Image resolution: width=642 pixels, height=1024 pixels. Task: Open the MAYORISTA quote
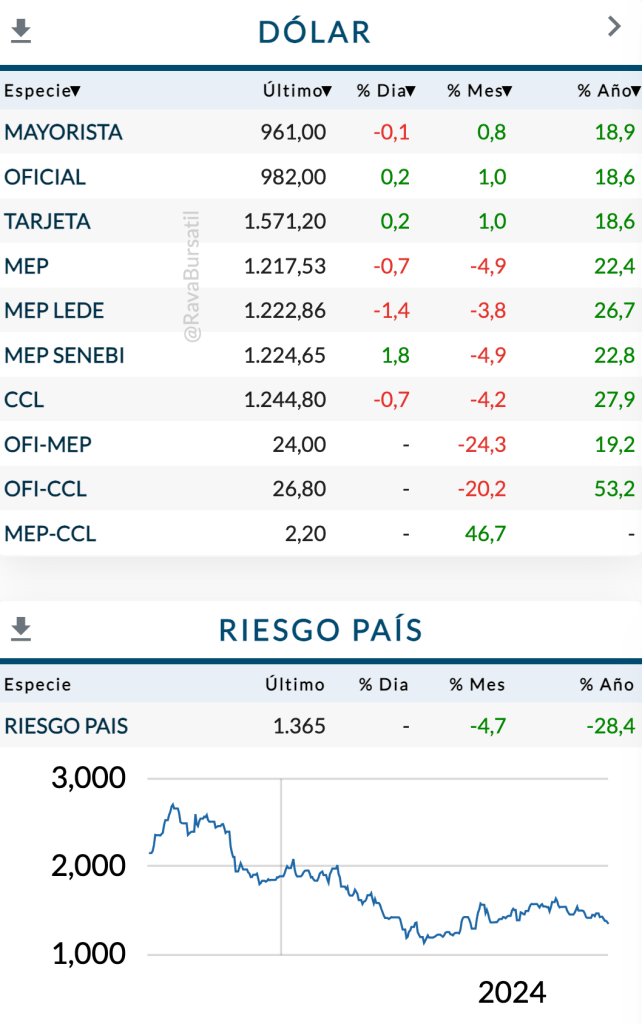coord(64,132)
